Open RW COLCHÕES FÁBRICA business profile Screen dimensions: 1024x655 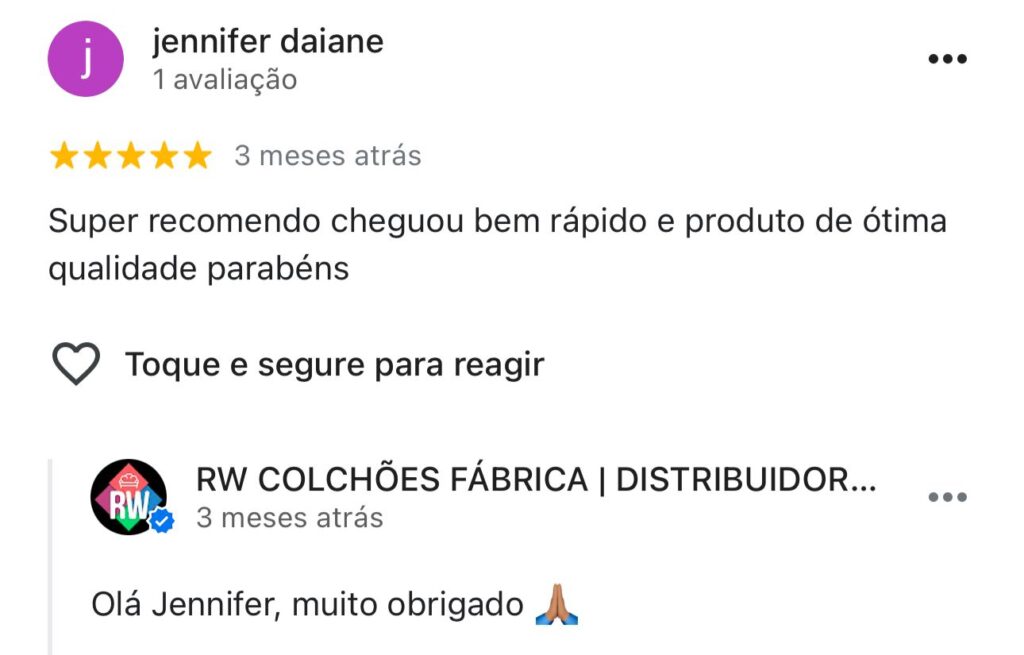[x=535, y=480]
